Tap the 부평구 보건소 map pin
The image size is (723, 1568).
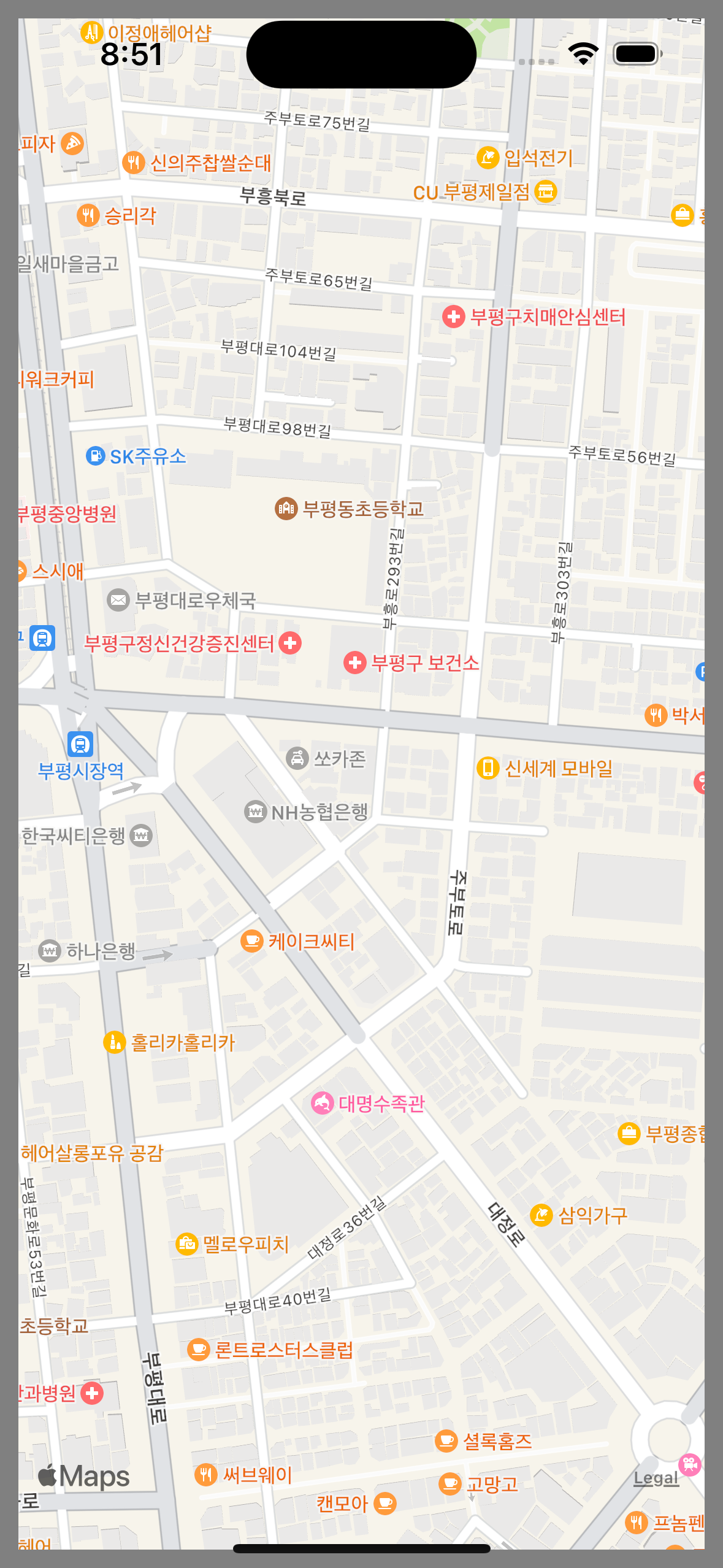pyautogui.click(x=355, y=663)
